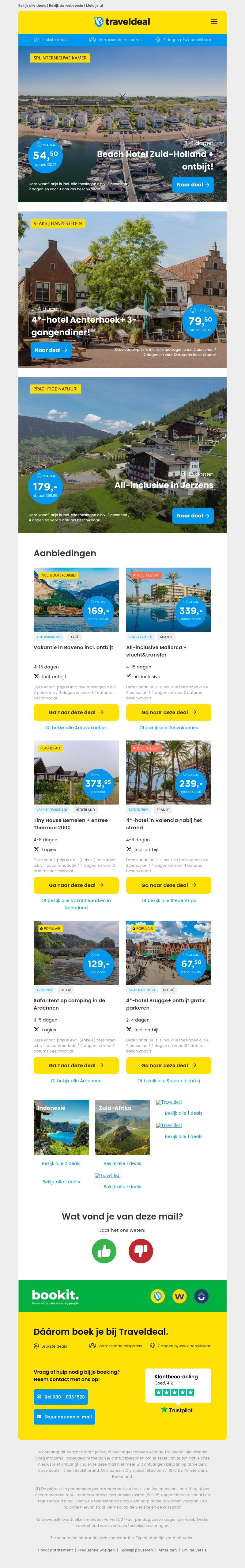
Task: Open link Of bekijk alle Stedentrips
Action: click(x=168, y=900)
